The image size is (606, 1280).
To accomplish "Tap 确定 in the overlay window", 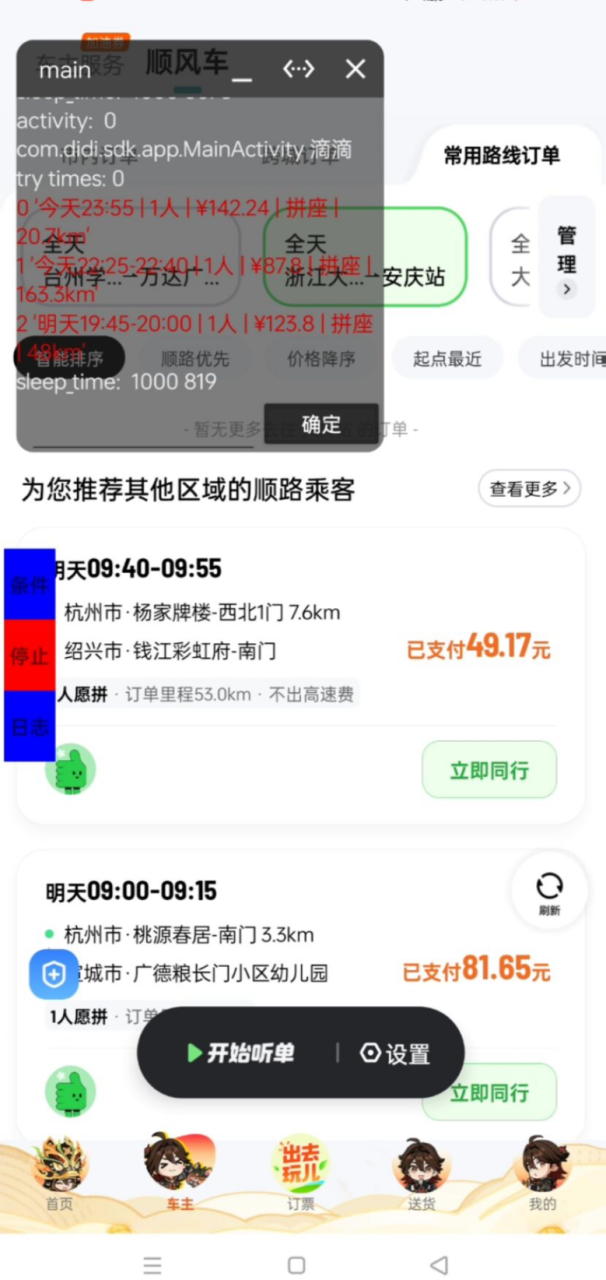I will 321,424.
